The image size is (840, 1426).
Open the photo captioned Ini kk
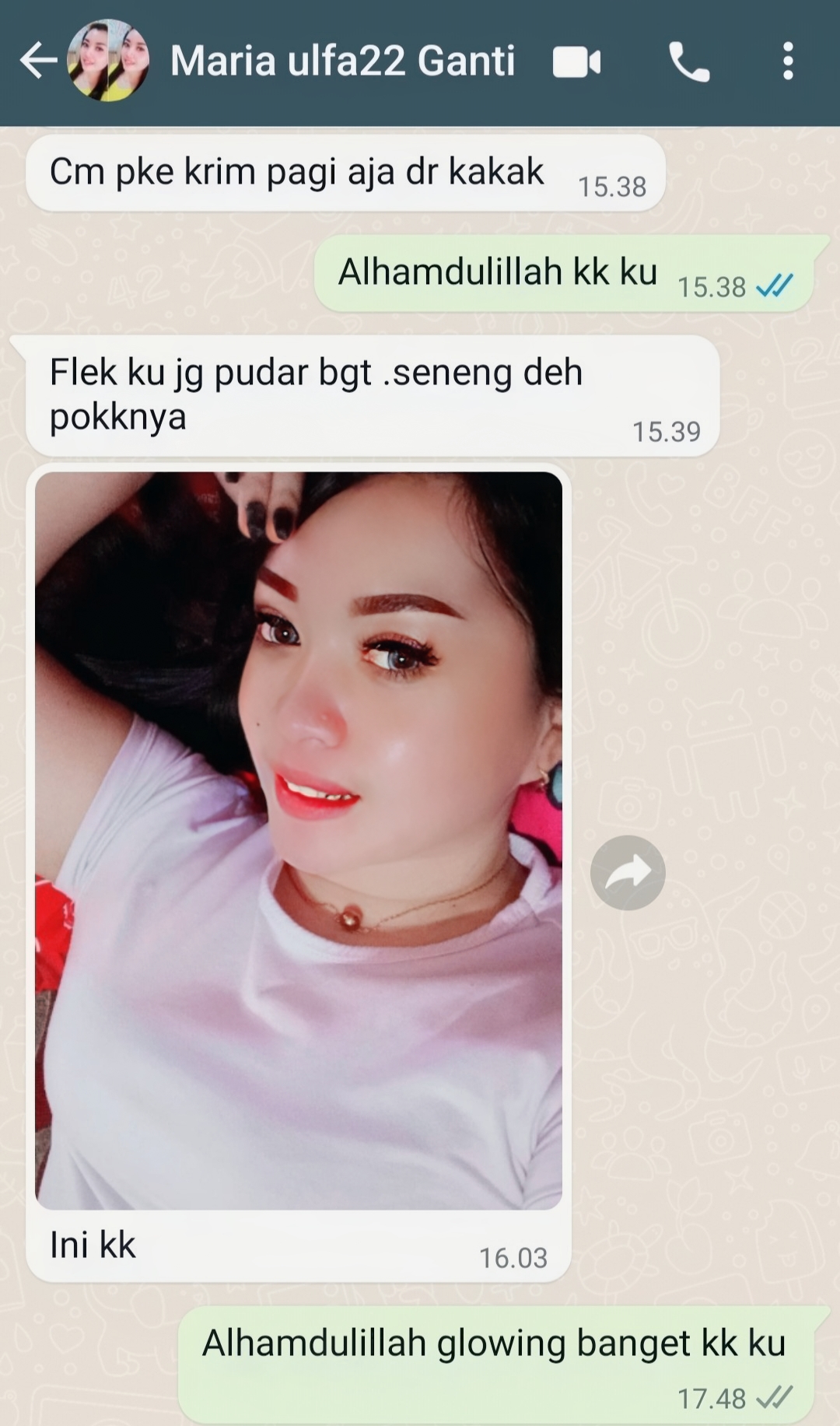pyautogui.click(x=299, y=840)
